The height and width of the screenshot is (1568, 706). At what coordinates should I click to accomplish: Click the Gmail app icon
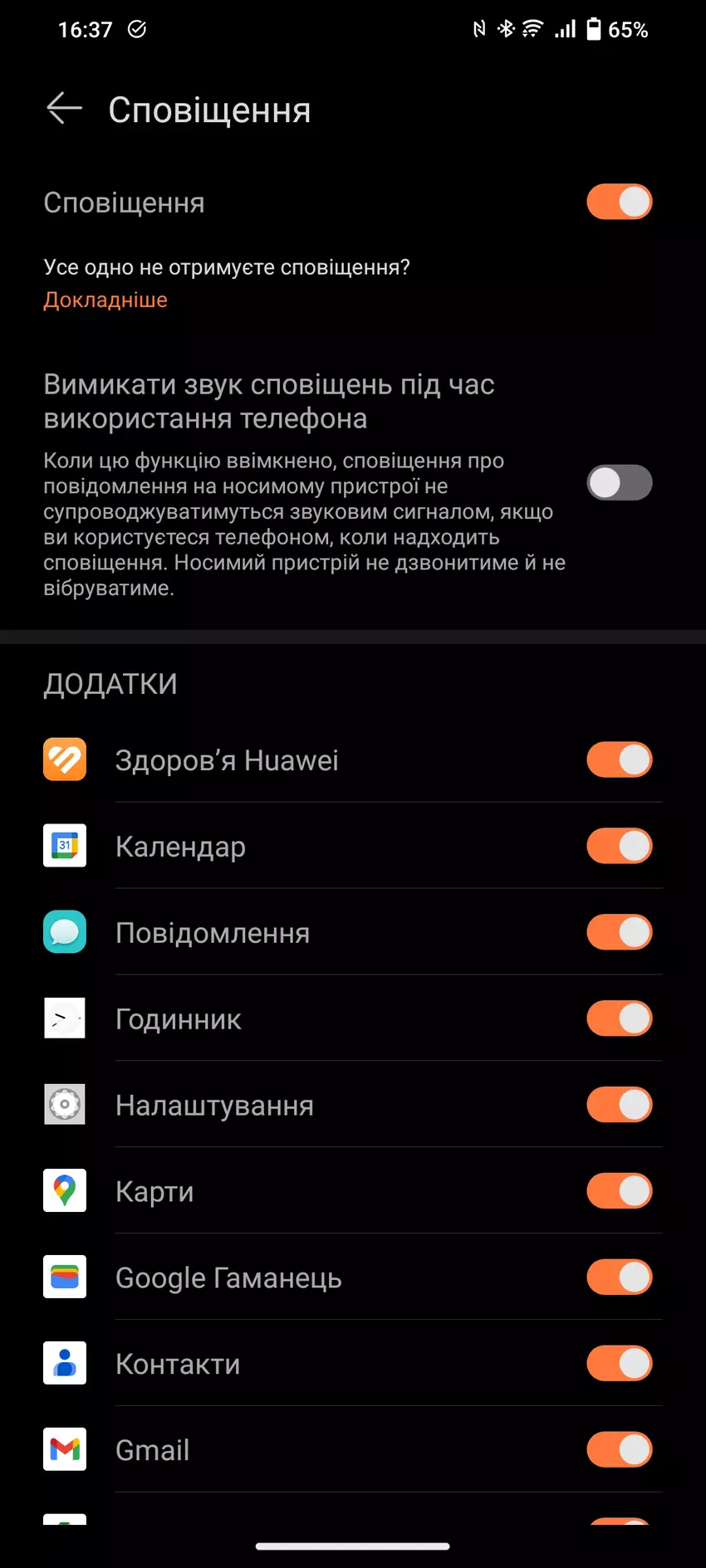(64, 1449)
